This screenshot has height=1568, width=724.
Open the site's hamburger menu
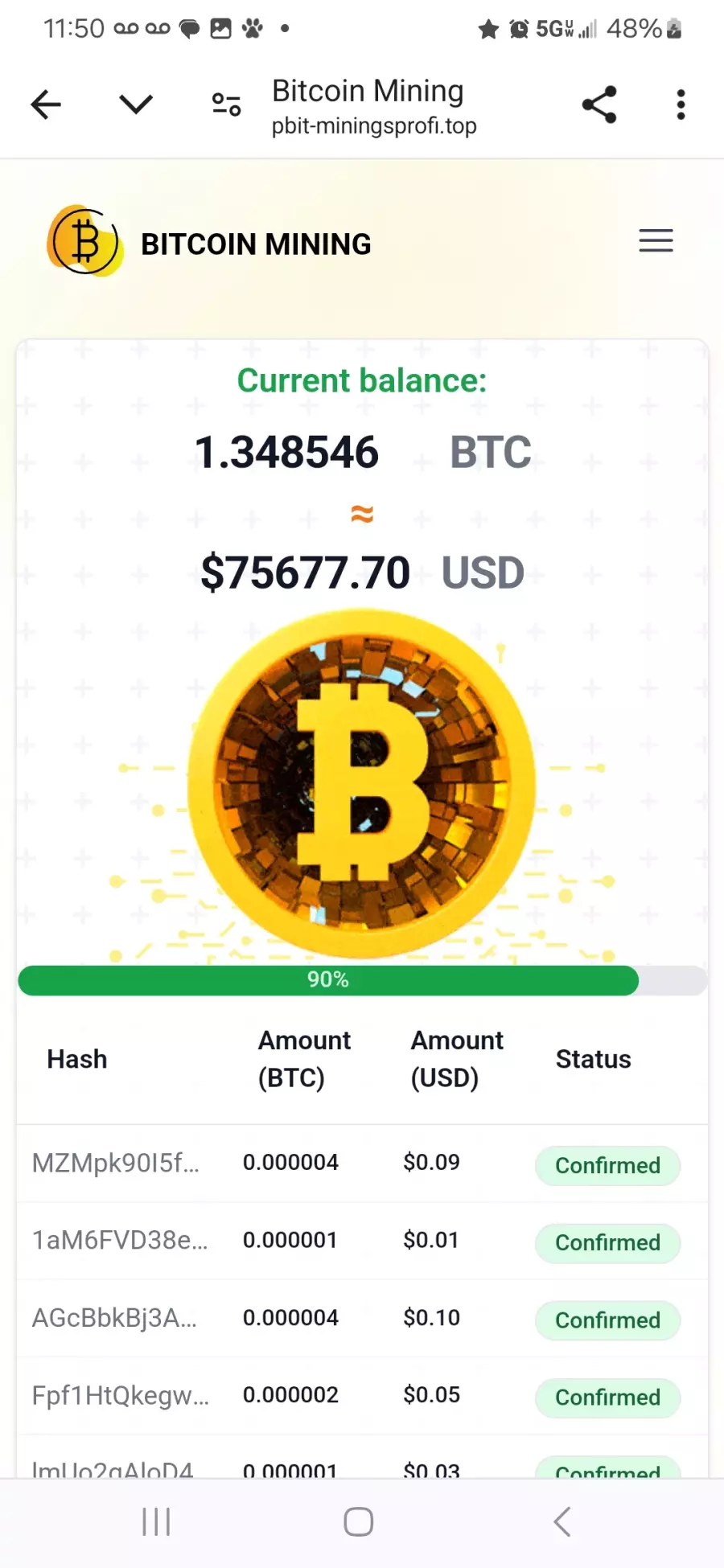coord(656,240)
